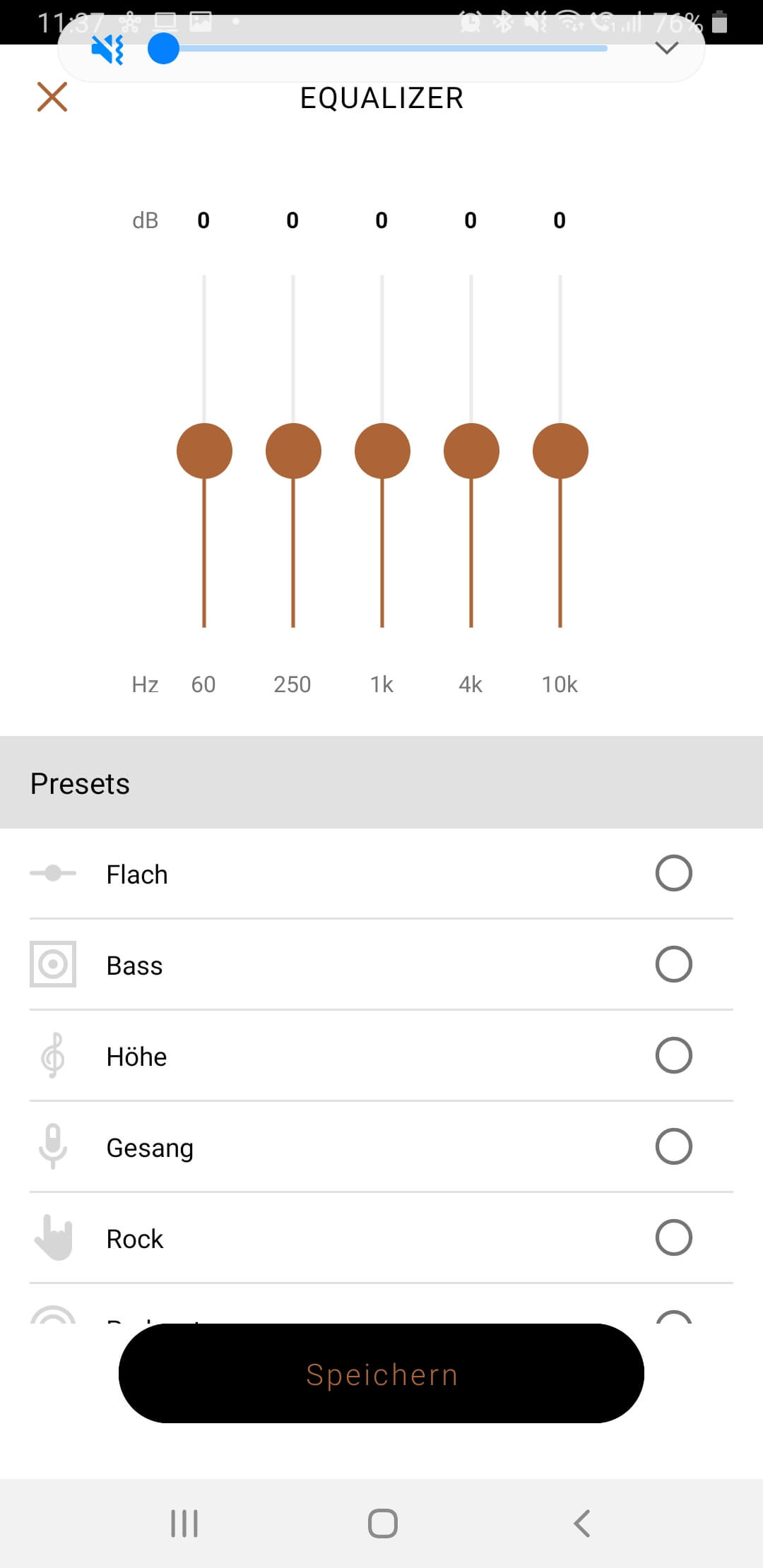The image size is (763, 1568).
Task: Choose the Bass preset
Action: [x=673, y=964]
